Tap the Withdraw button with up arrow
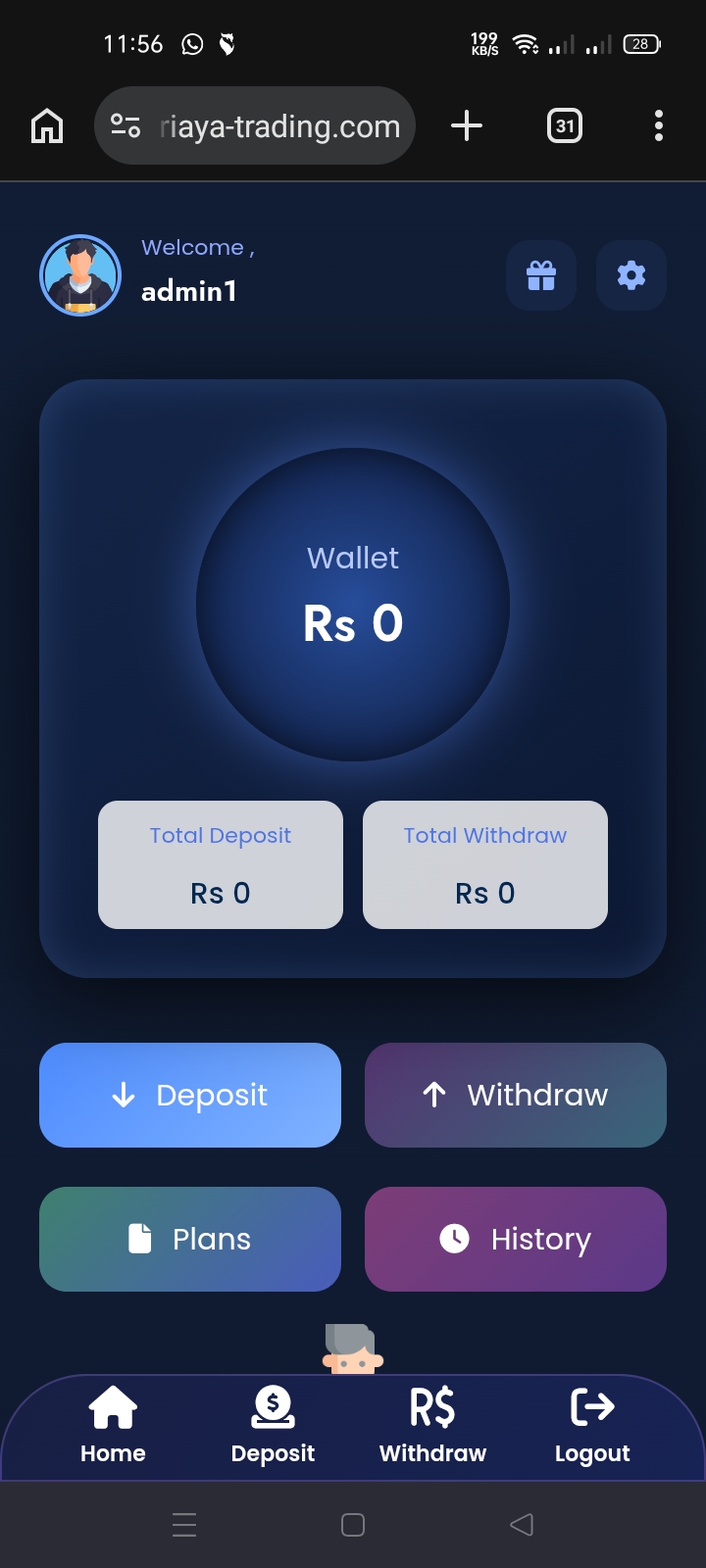Viewport: 706px width, 1568px height. point(516,1095)
